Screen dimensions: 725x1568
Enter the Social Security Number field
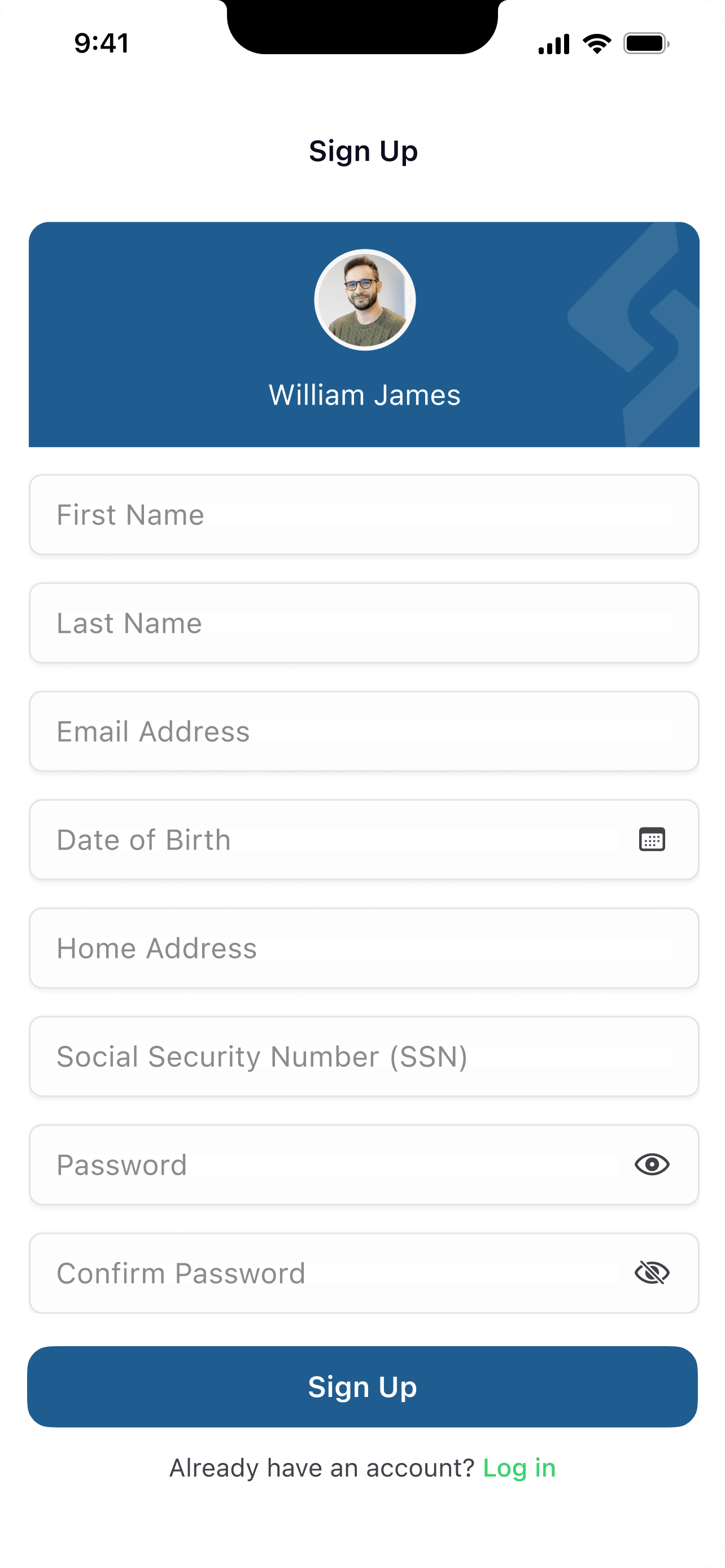coord(364,1056)
